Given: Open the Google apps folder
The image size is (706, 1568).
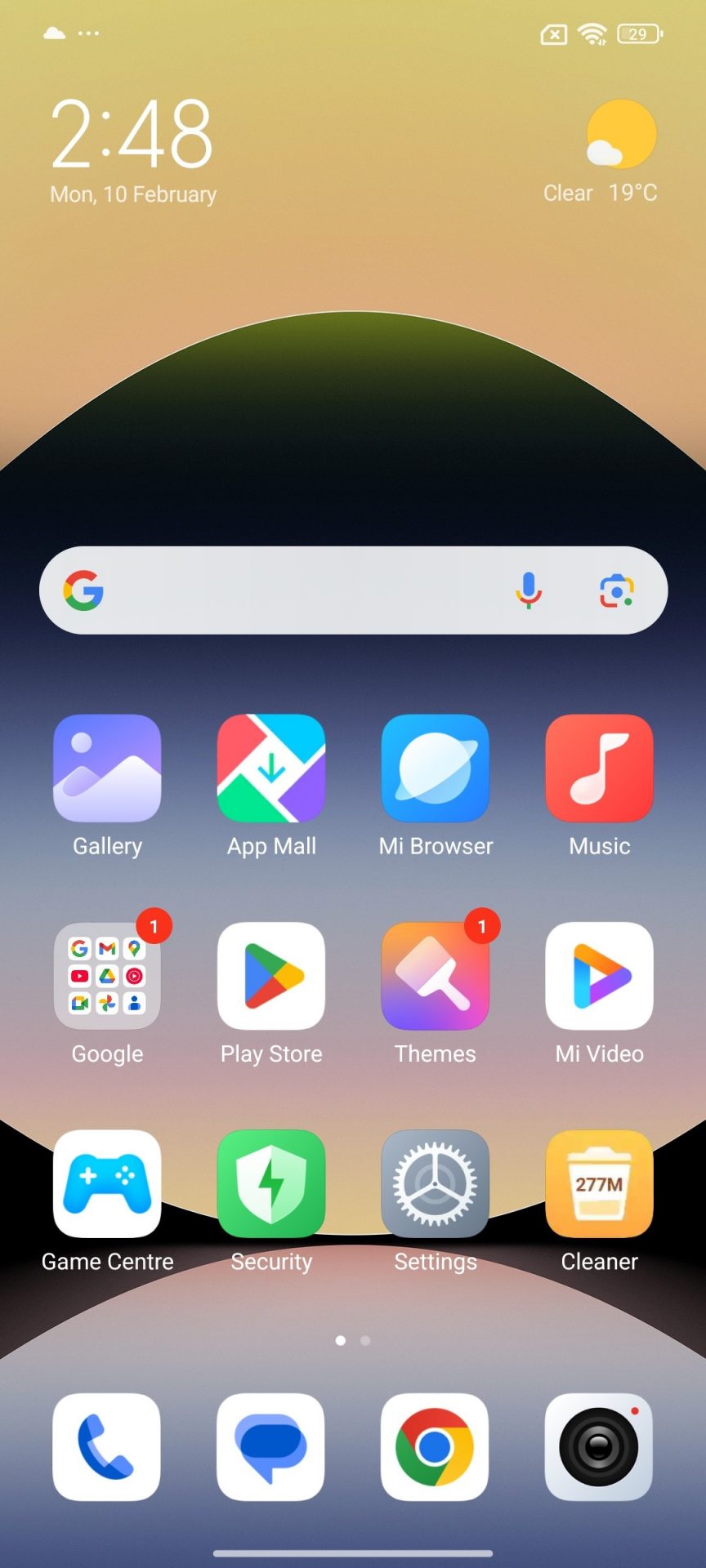Looking at the screenshot, I should click(x=107, y=976).
